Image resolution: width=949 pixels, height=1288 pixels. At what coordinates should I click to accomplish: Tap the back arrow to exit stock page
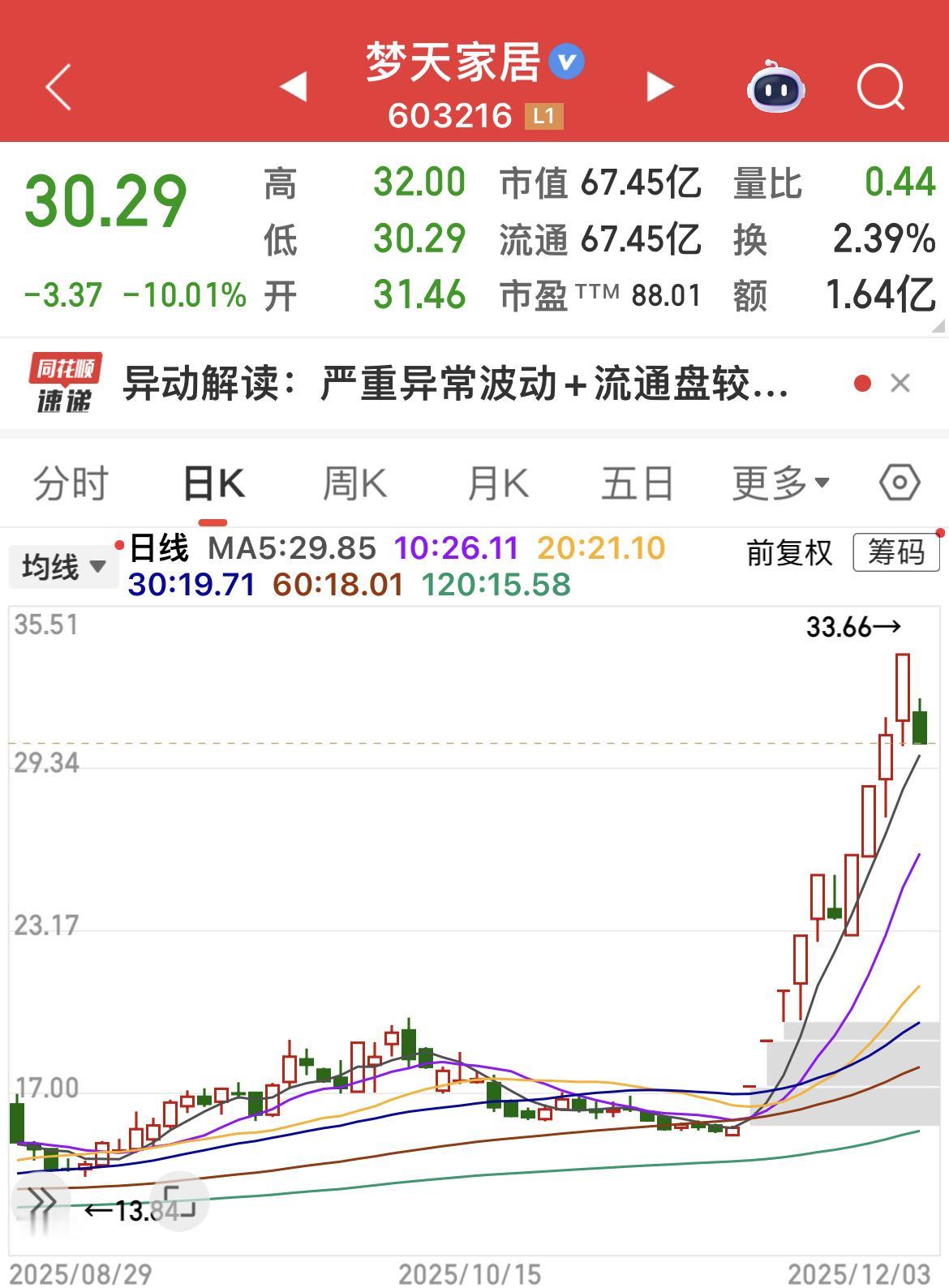point(57,85)
